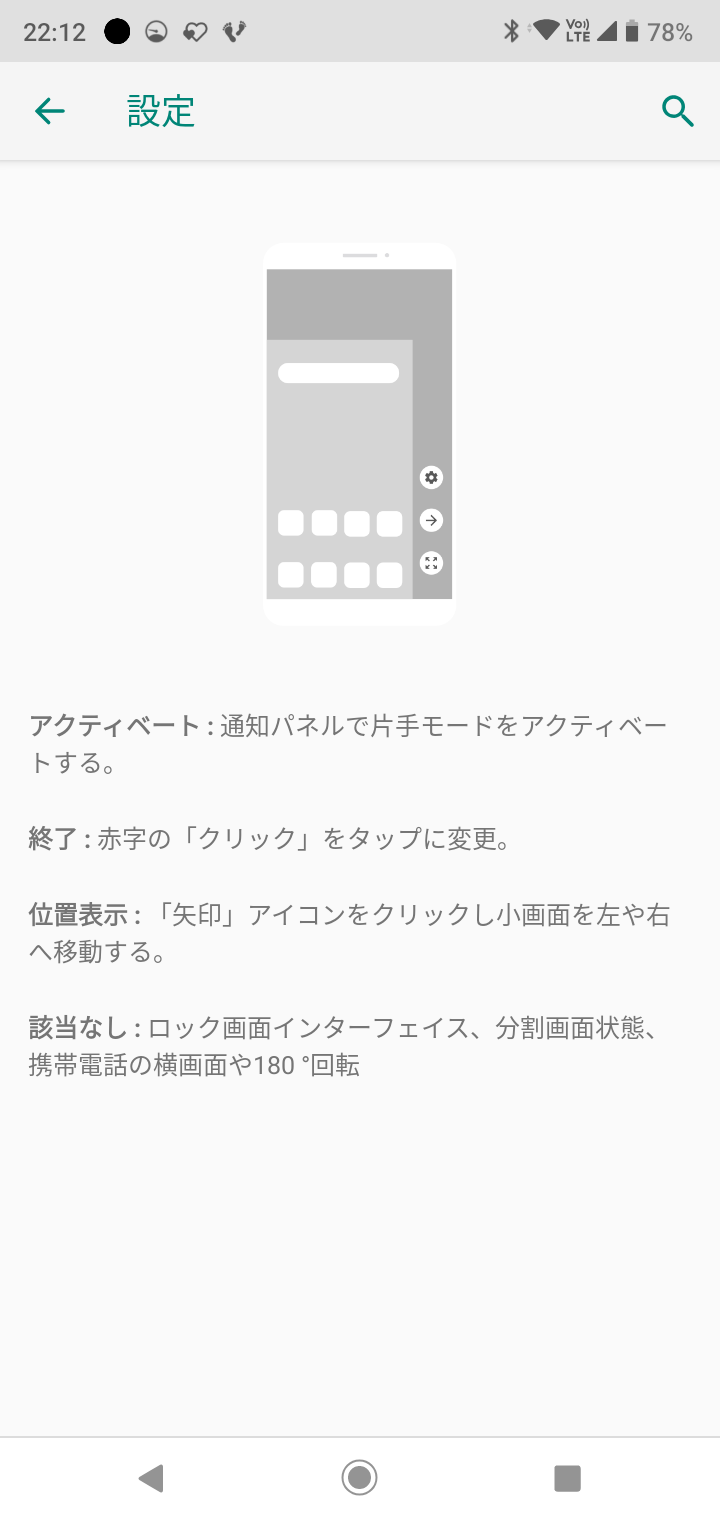The width and height of the screenshot is (720, 1520).
Task: Tap the circular notification icon beside the clock
Action: tap(155, 31)
